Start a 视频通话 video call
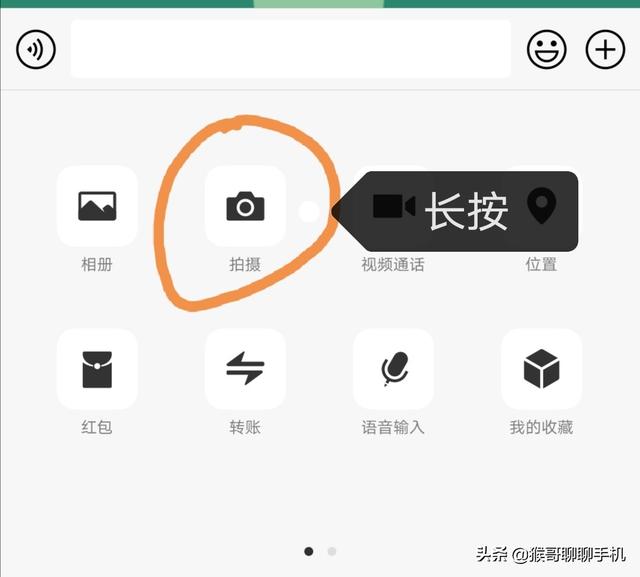This screenshot has width=640, height=577. (393, 208)
